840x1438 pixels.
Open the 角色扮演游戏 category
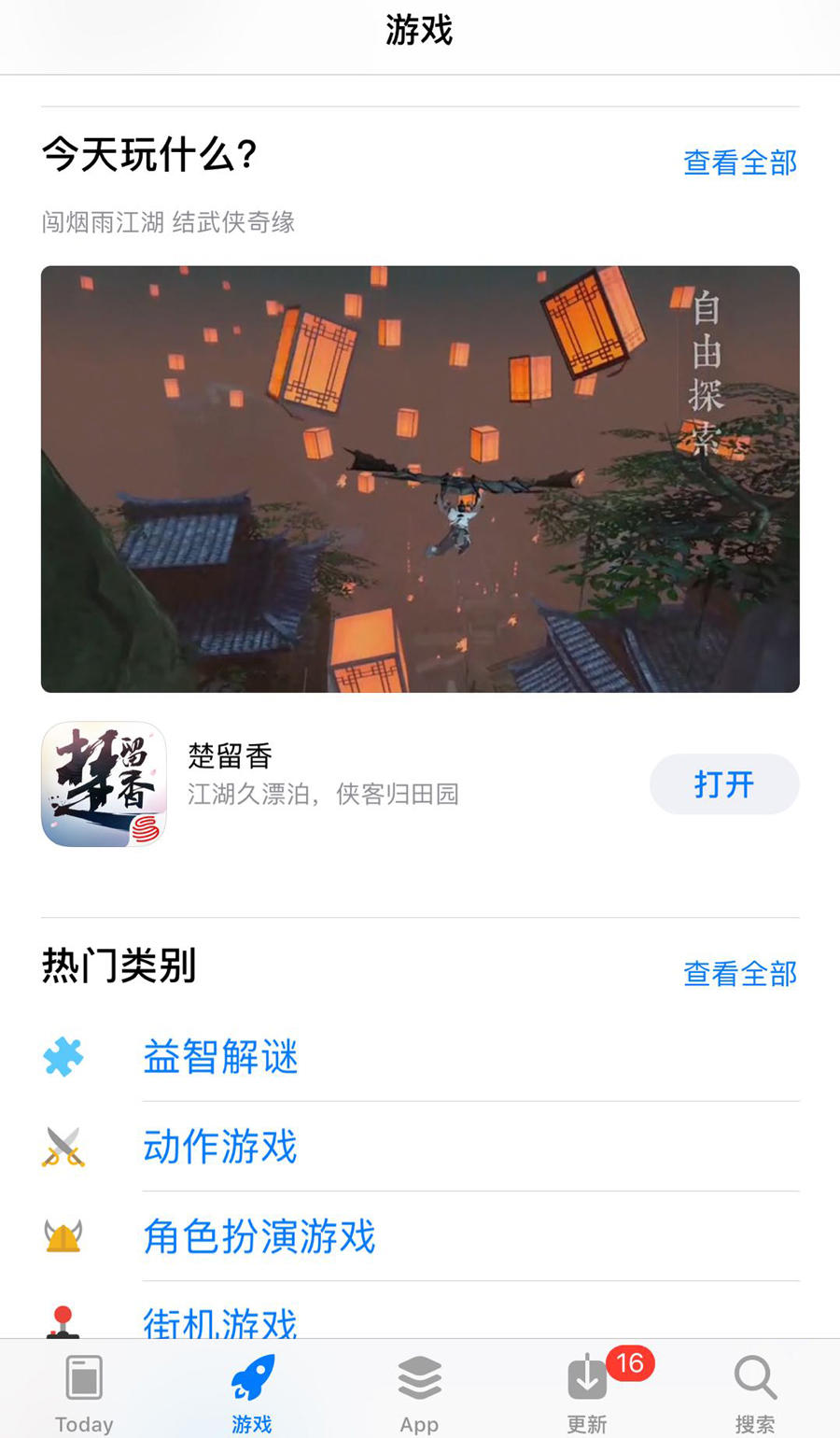tap(259, 1236)
